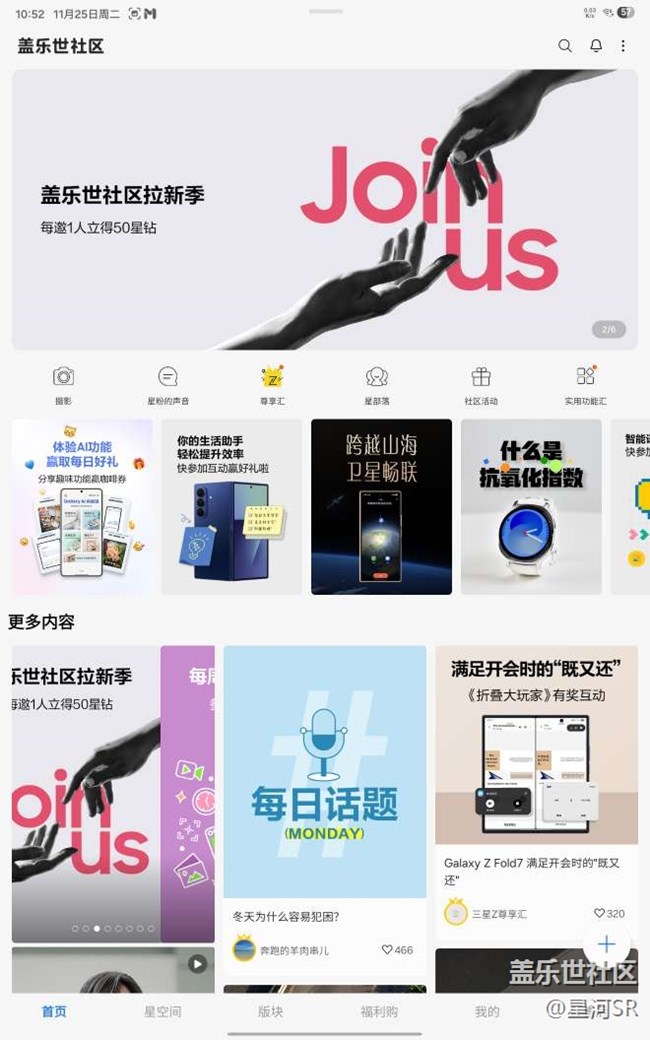Switch to the 福利购 tab

(x=379, y=1012)
